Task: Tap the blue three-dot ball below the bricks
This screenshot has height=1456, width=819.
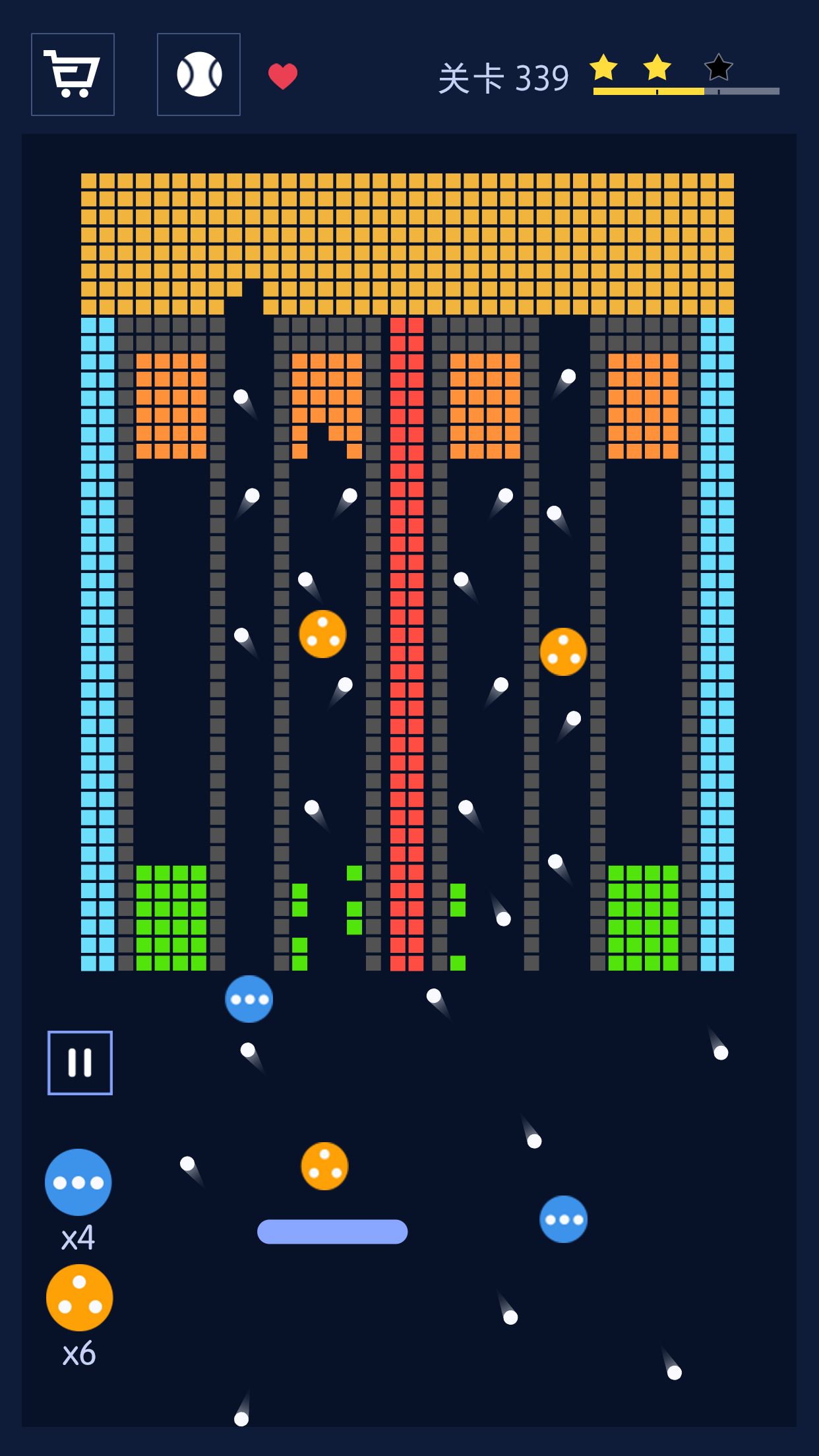Action: (248, 998)
